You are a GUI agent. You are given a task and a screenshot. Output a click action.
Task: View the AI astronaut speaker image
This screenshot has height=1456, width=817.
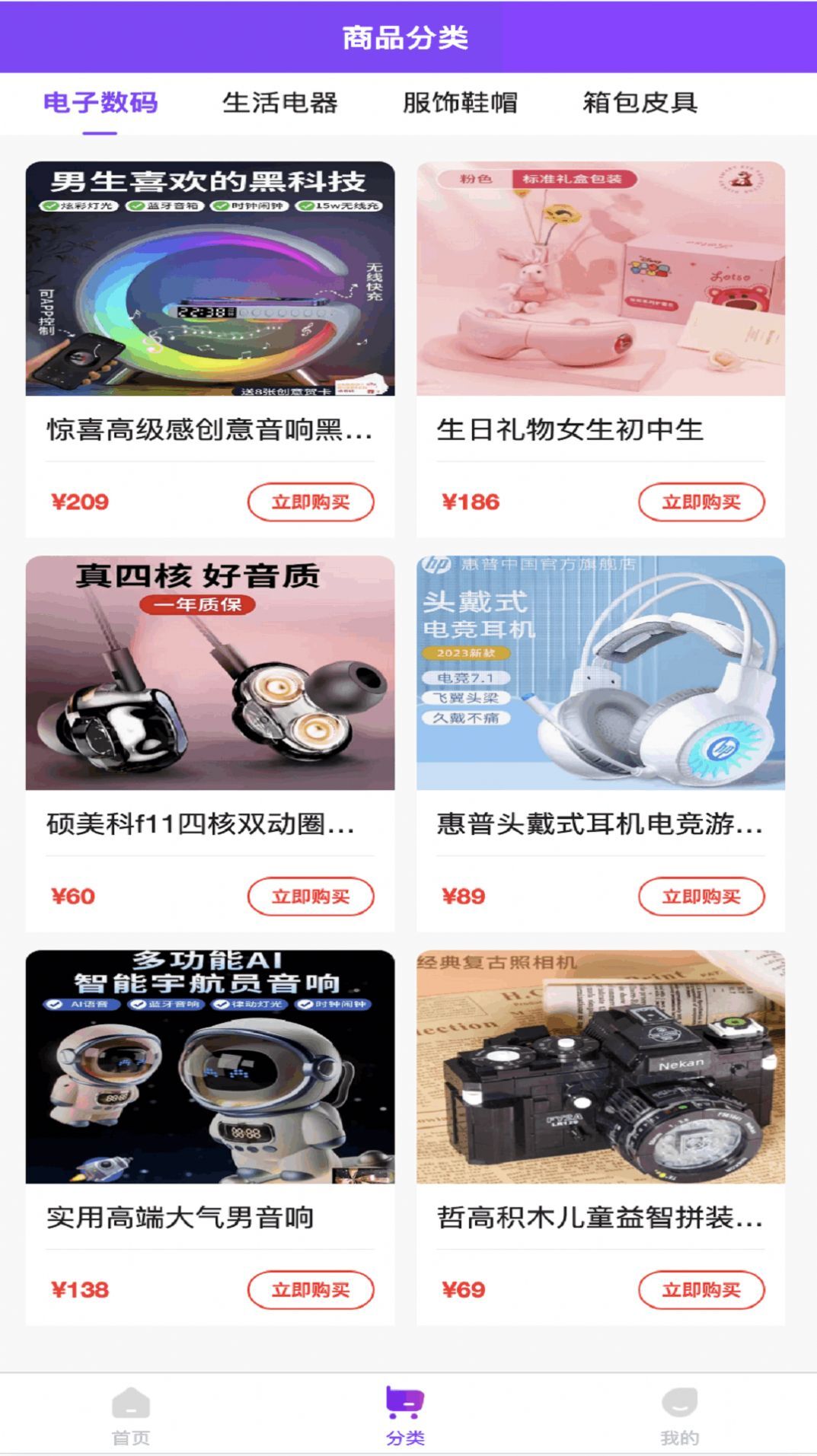210,1066
